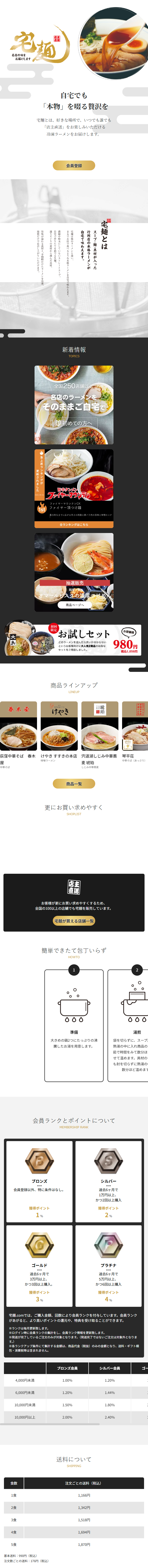Open the 名店のラーメンをそのままご自宅で banner
The height and width of the screenshot is (1568, 148).
[74, 404]
